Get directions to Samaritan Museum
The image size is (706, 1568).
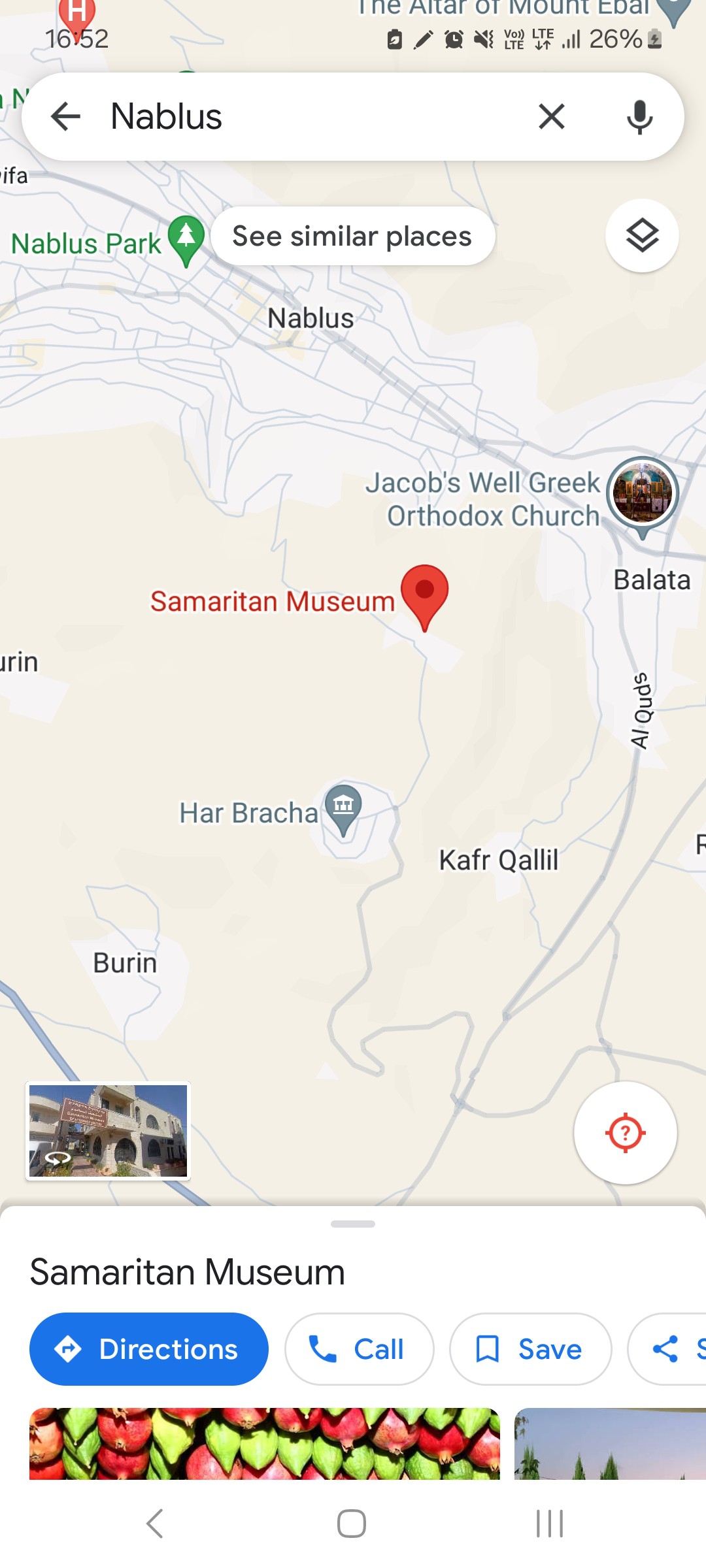(x=149, y=1349)
